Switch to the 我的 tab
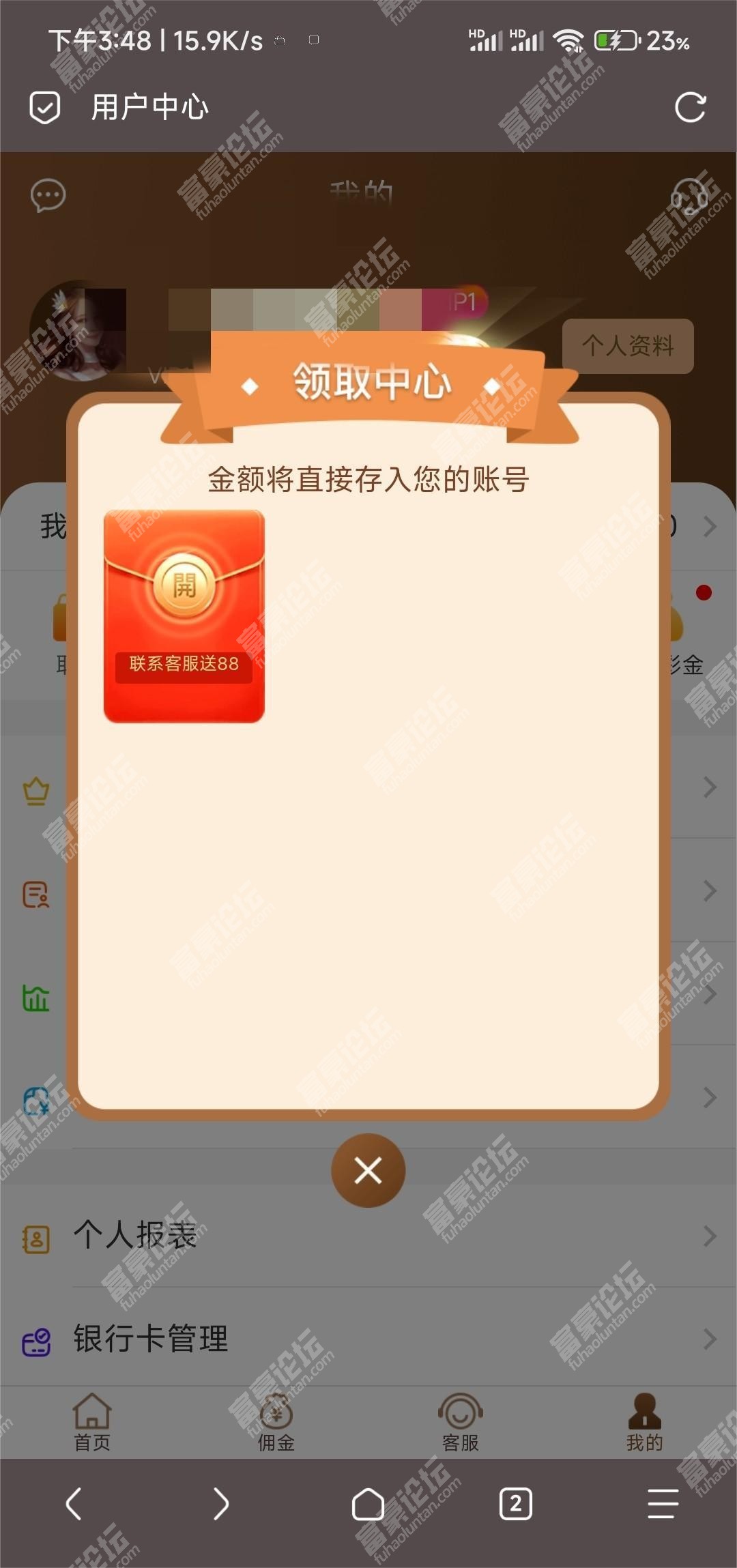Image resolution: width=737 pixels, height=1568 pixels. tap(645, 1423)
